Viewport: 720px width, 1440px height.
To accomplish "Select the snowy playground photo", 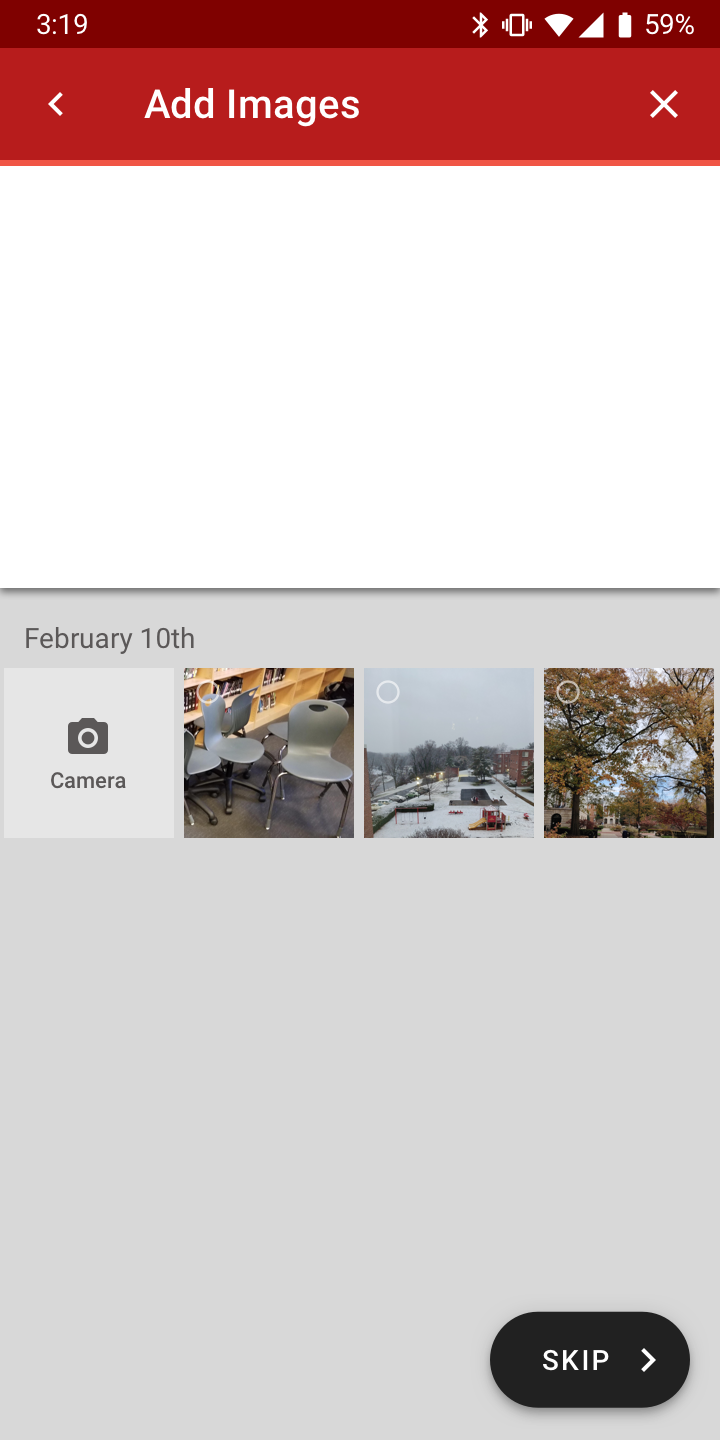I will point(449,753).
